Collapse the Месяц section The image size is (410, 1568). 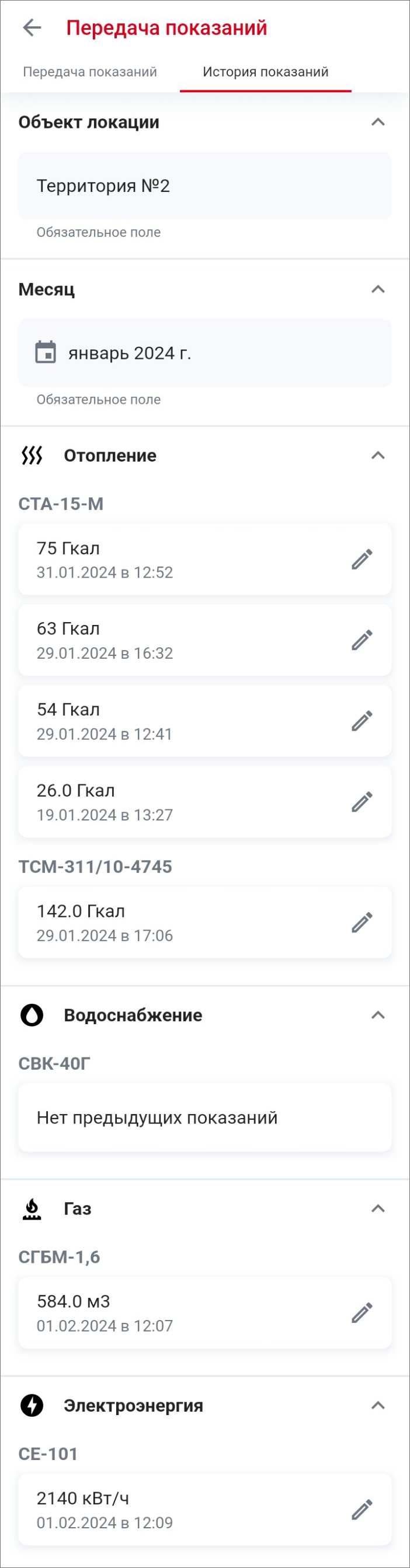pyautogui.click(x=378, y=289)
